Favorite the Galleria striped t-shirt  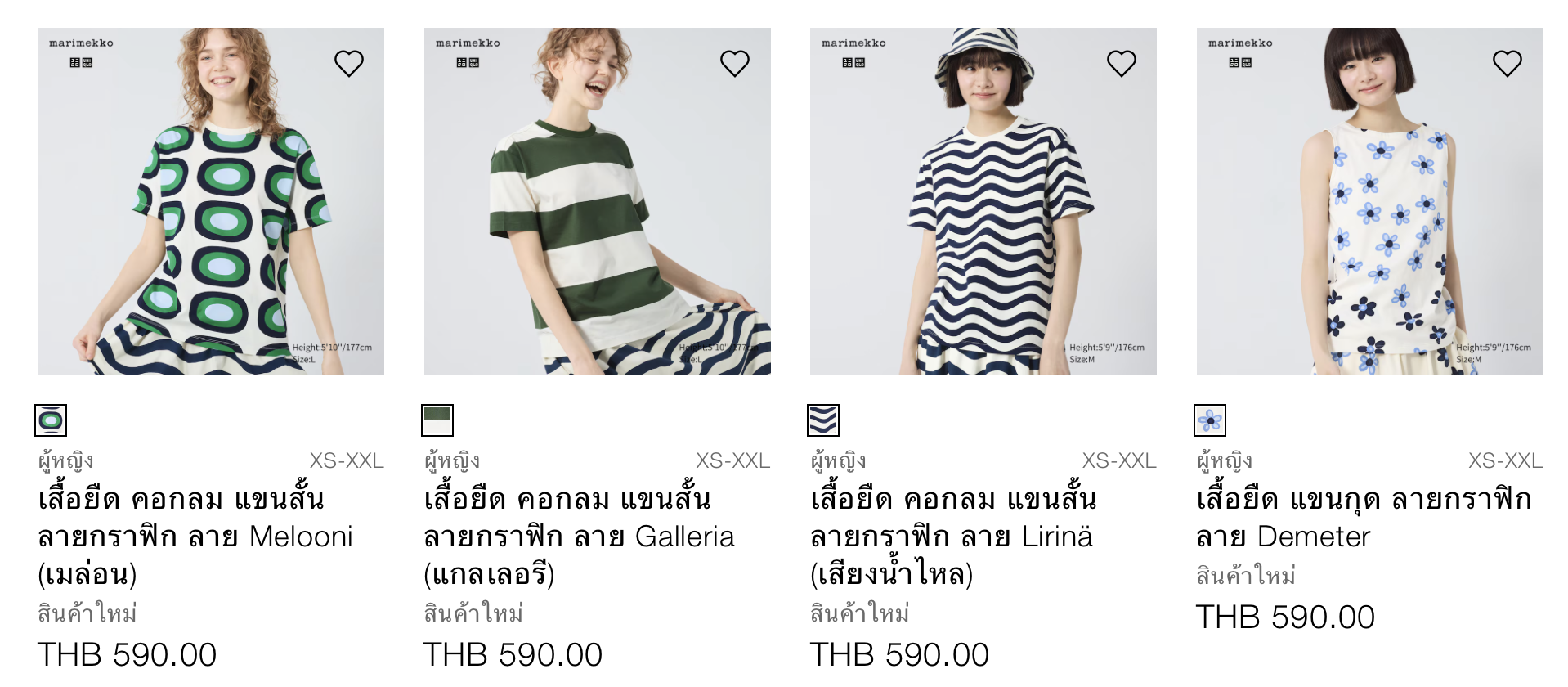coord(735,63)
